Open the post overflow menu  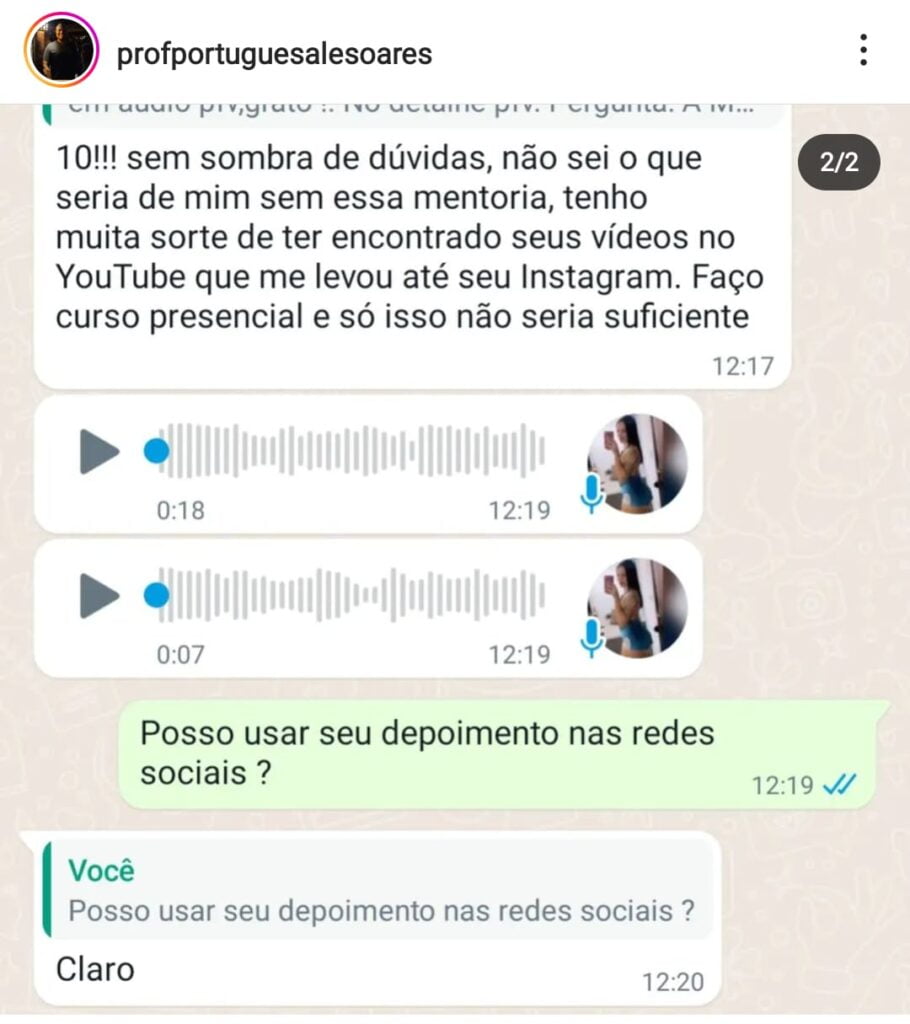click(863, 50)
